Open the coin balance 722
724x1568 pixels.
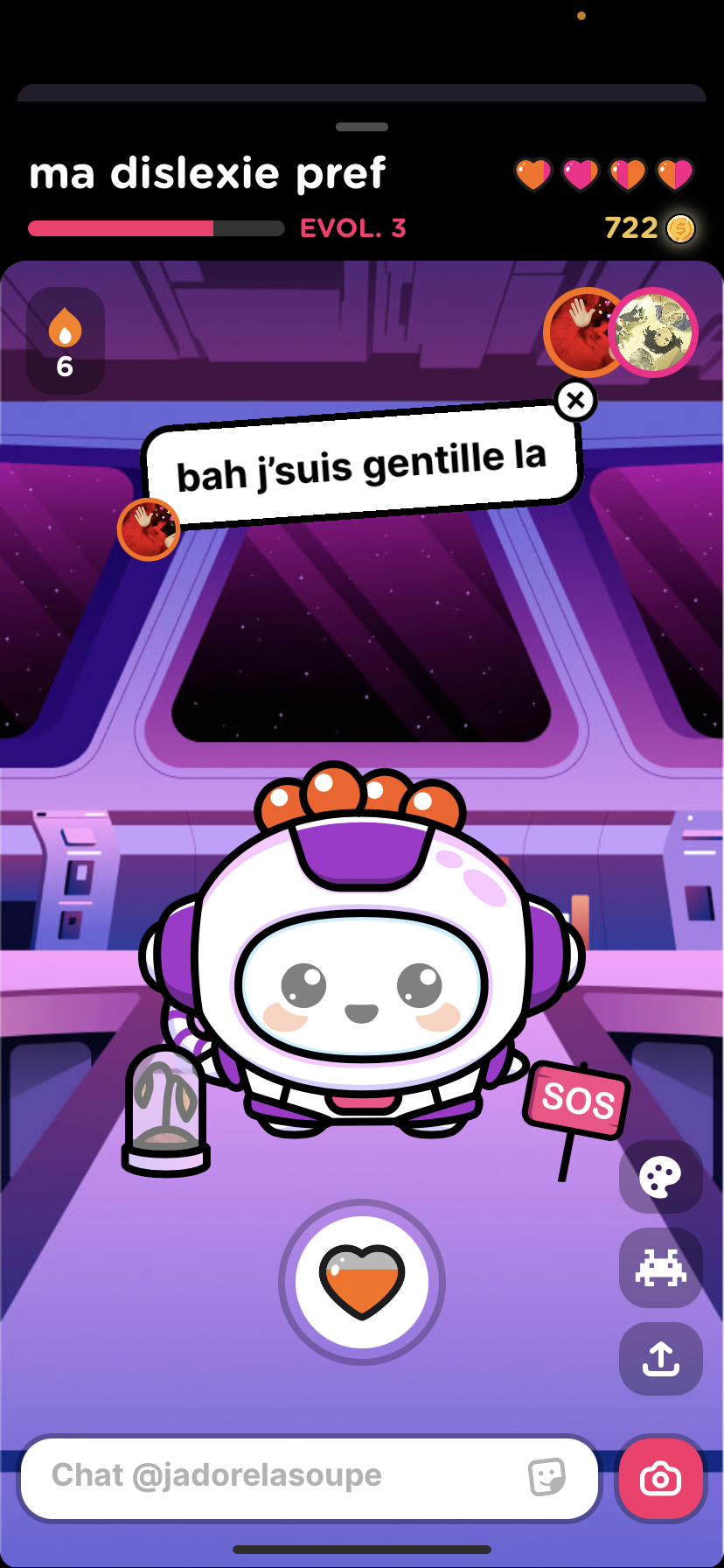click(649, 228)
